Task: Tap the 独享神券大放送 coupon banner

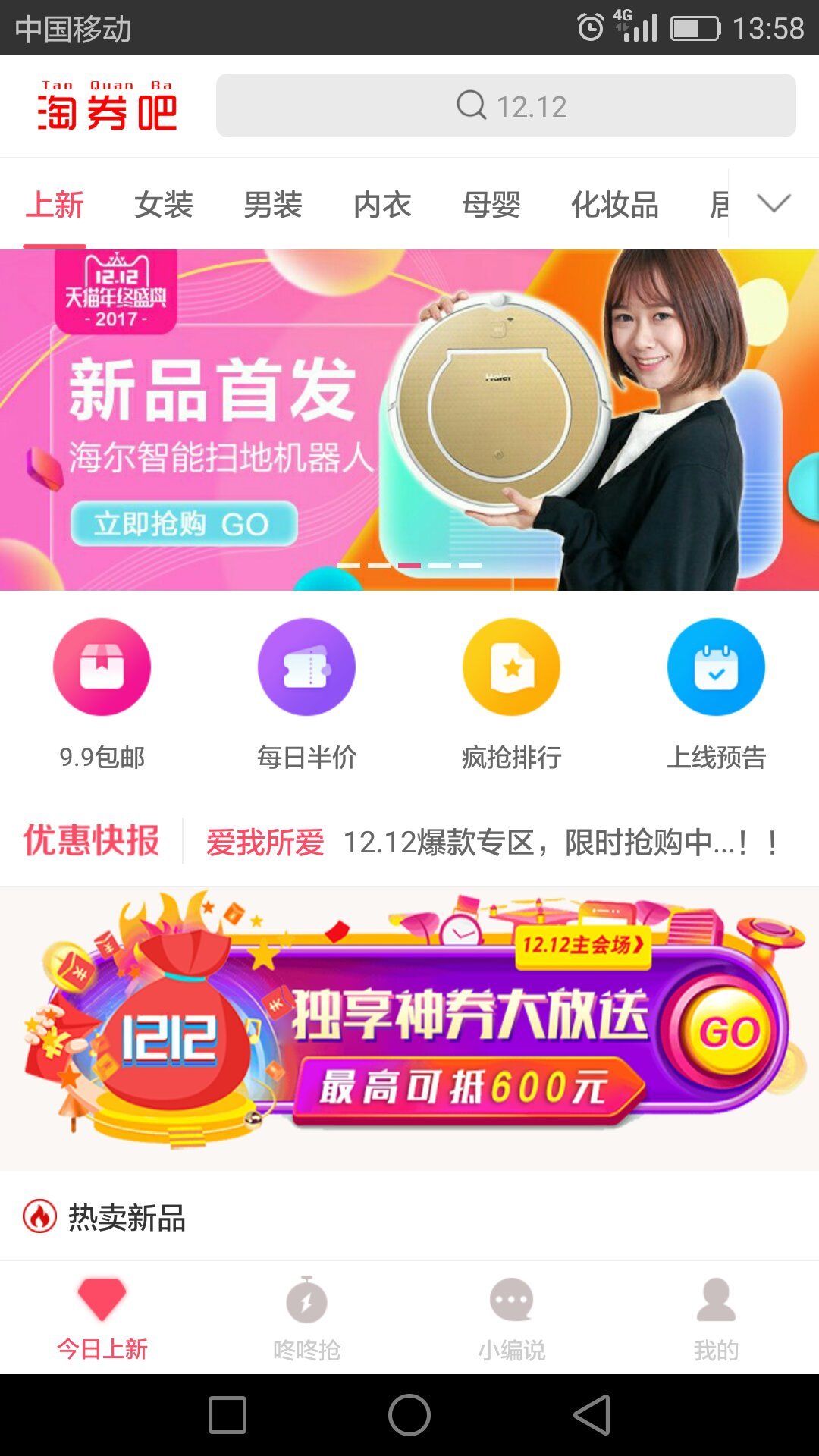Action: [409, 1028]
